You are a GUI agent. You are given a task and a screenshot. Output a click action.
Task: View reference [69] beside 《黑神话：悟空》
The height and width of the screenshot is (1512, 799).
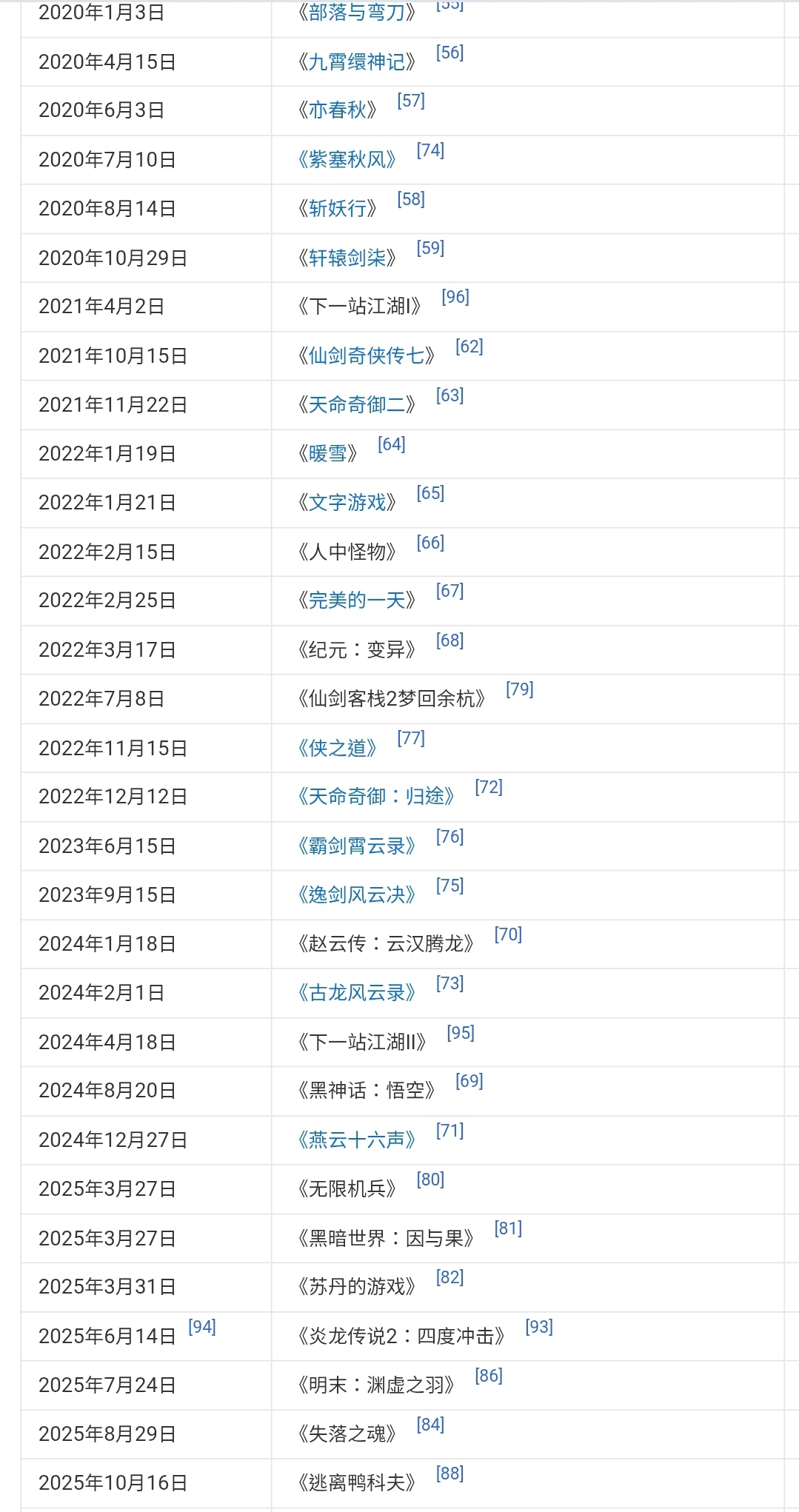(x=469, y=1081)
